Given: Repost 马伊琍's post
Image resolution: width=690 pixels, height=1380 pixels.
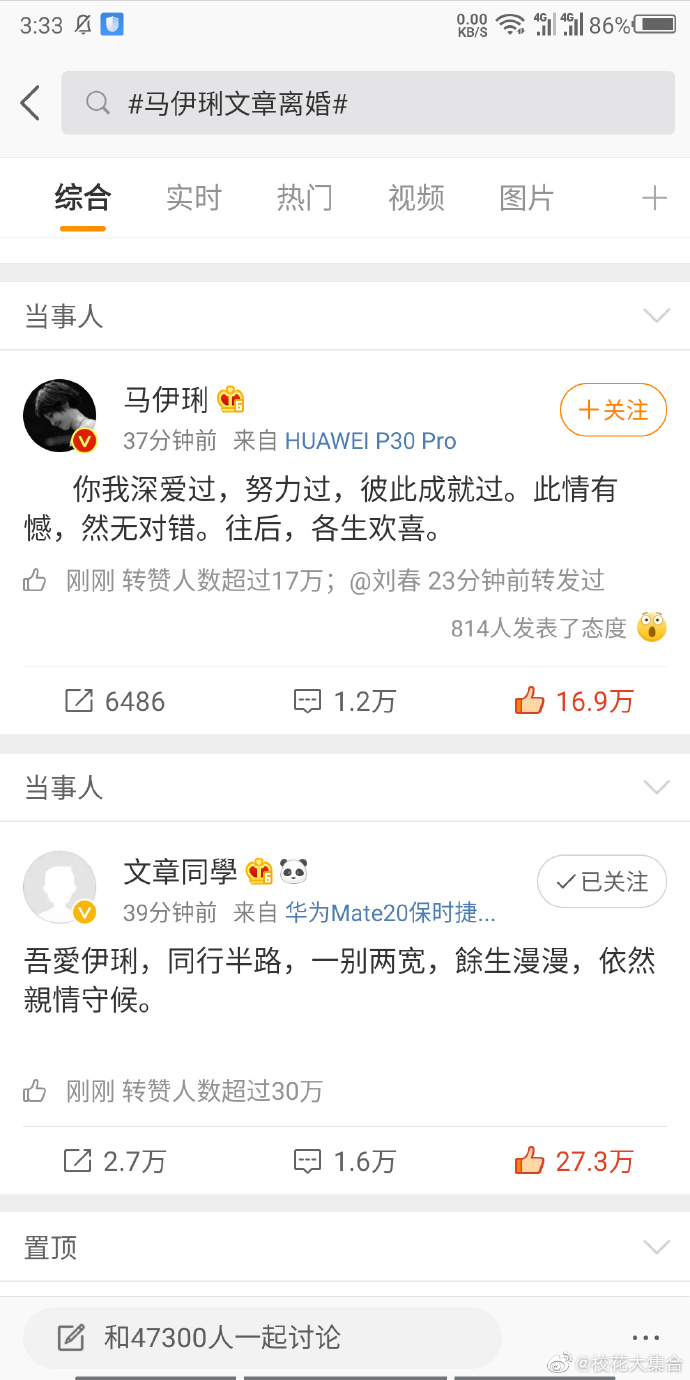Looking at the screenshot, I should coord(114,701).
